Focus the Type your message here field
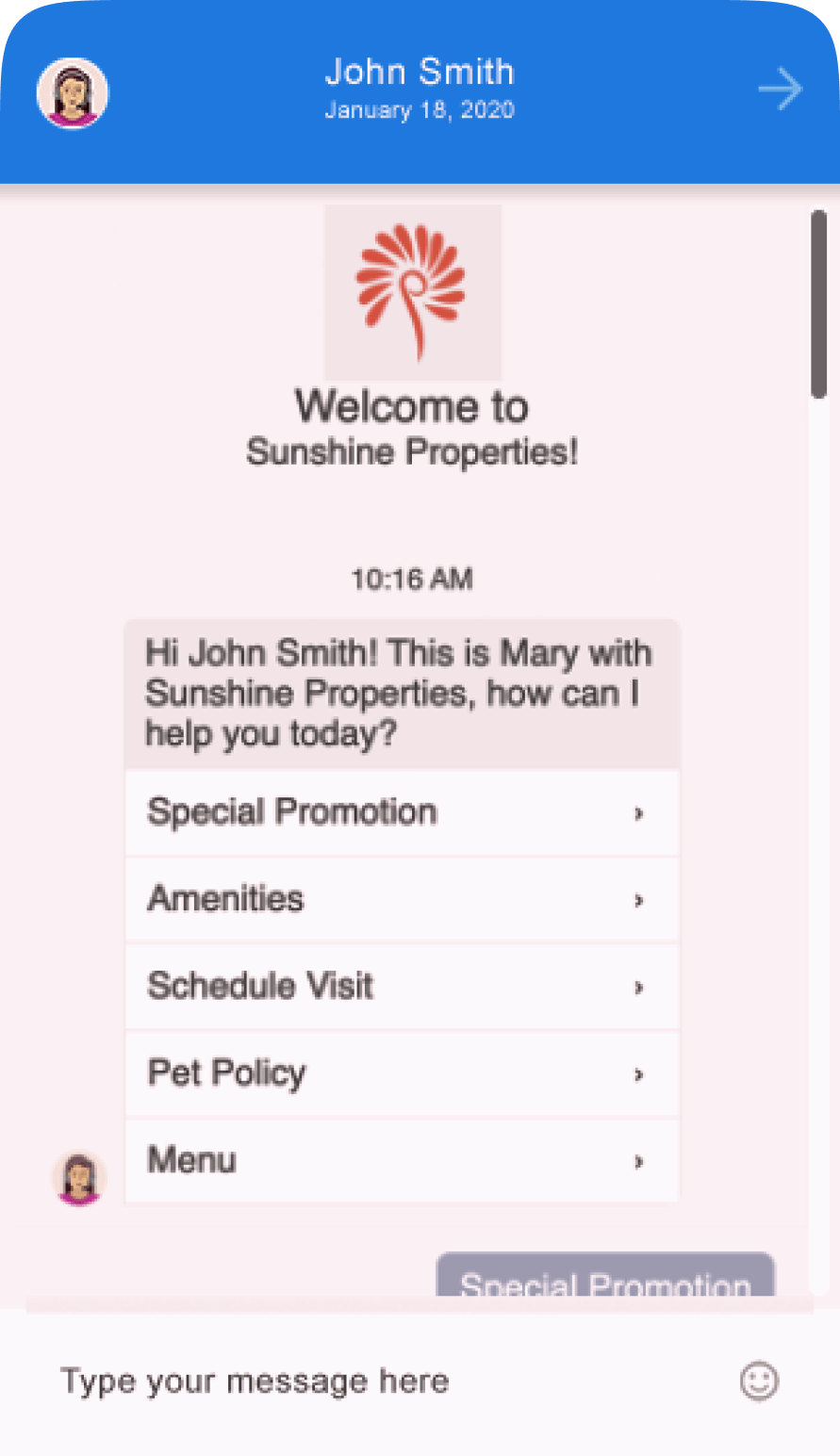This screenshot has height=1456, width=840. 377,1382
